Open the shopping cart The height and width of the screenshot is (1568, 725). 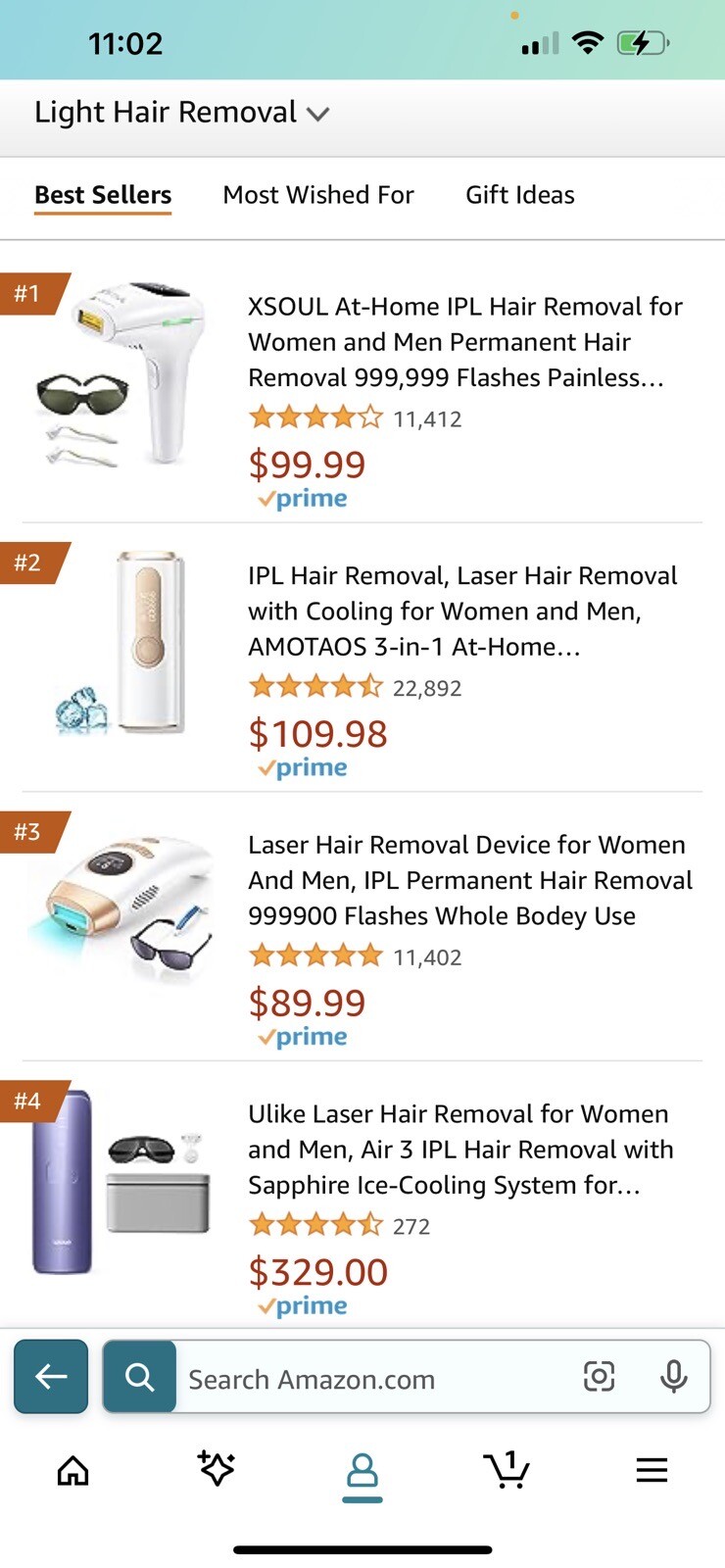coord(507,1470)
